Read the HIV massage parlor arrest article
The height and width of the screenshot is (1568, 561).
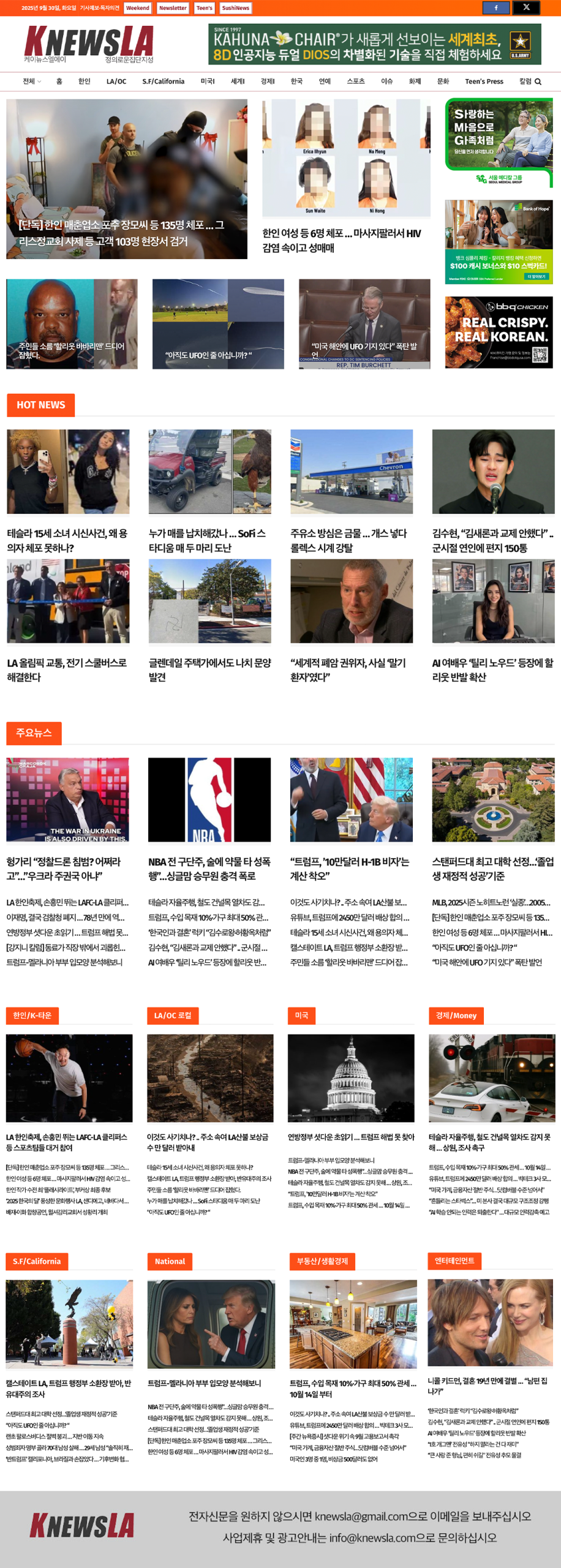[342, 240]
